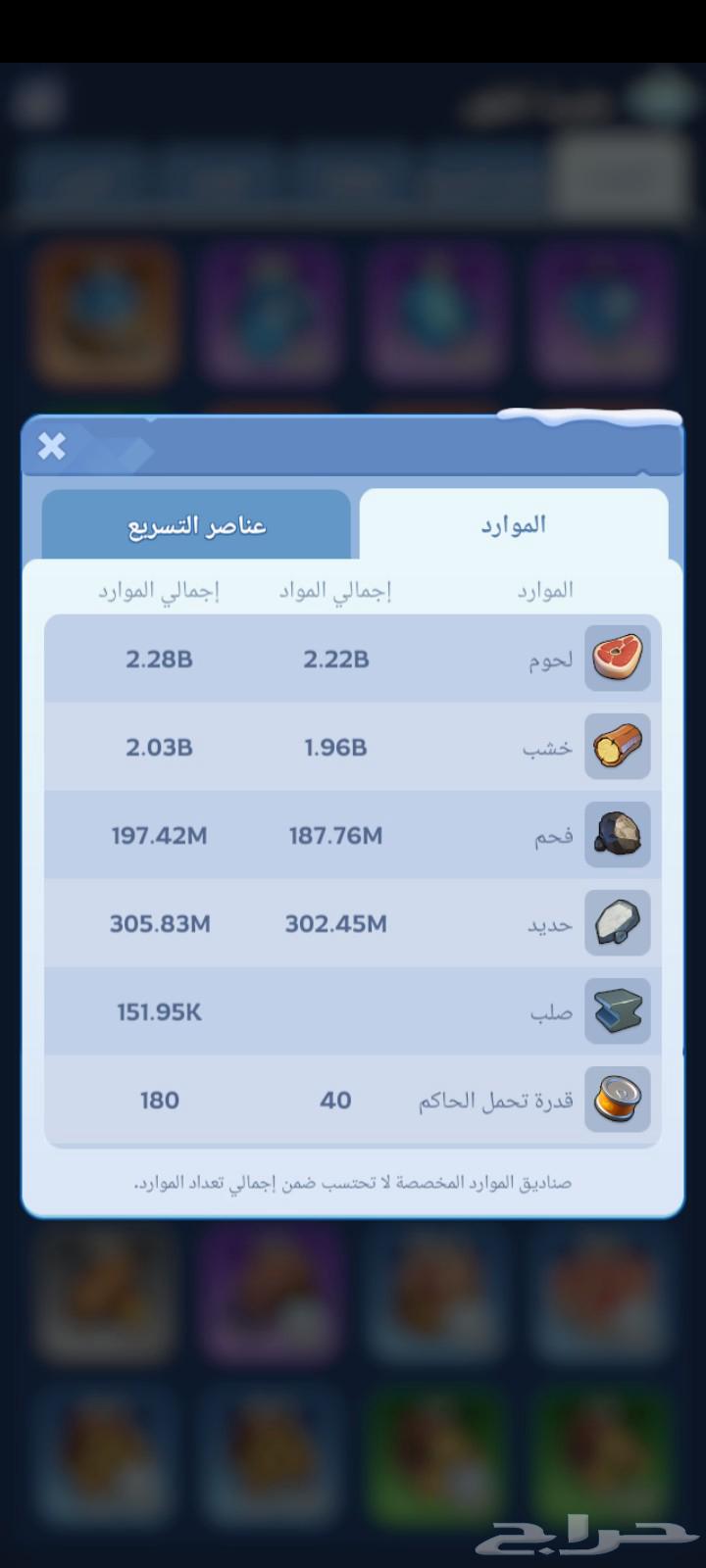Close the resources dialog with the X button
706x1568 pixels.
click(x=51, y=446)
